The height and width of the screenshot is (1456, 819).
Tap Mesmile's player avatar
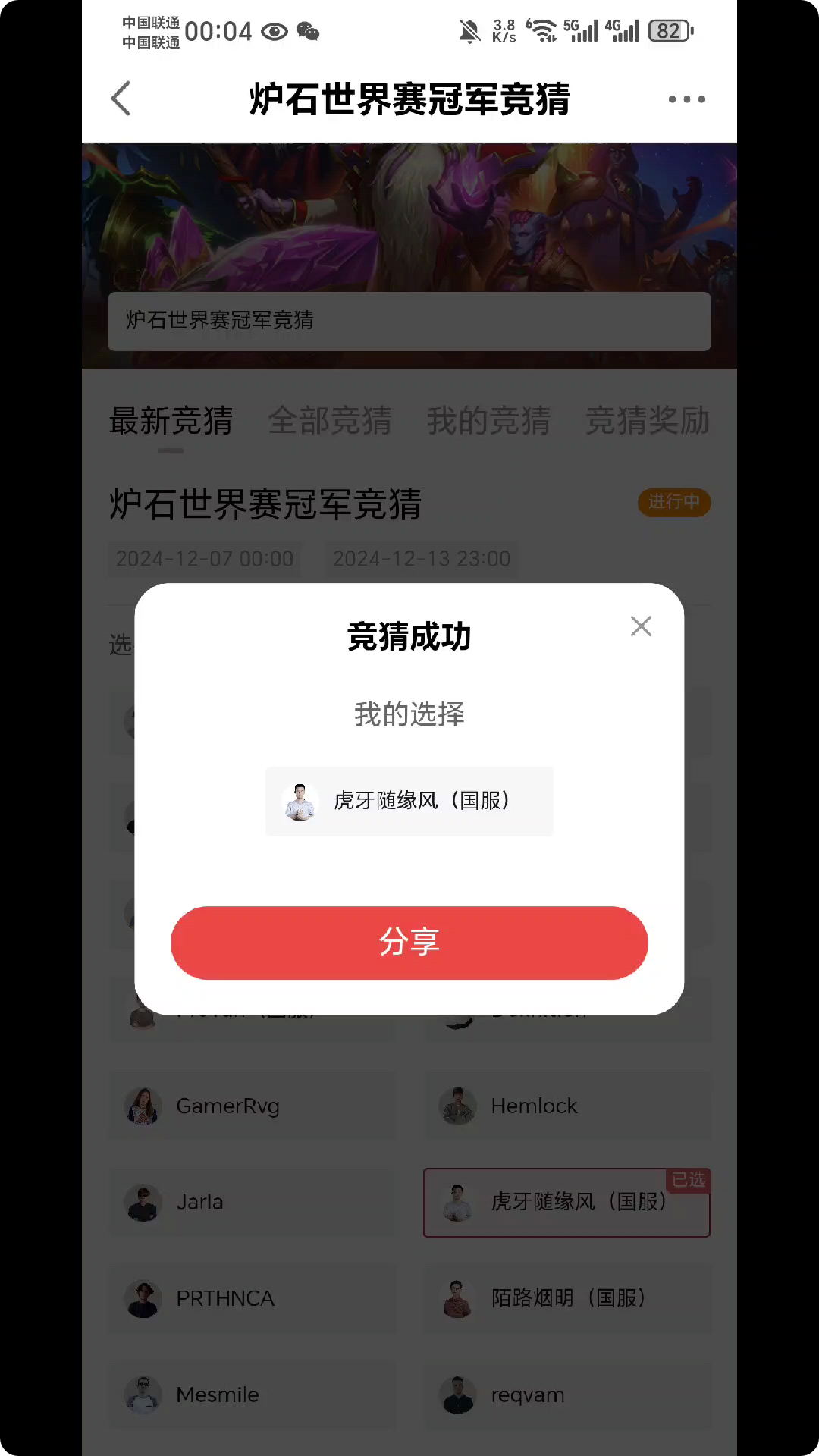pos(143,1394)
